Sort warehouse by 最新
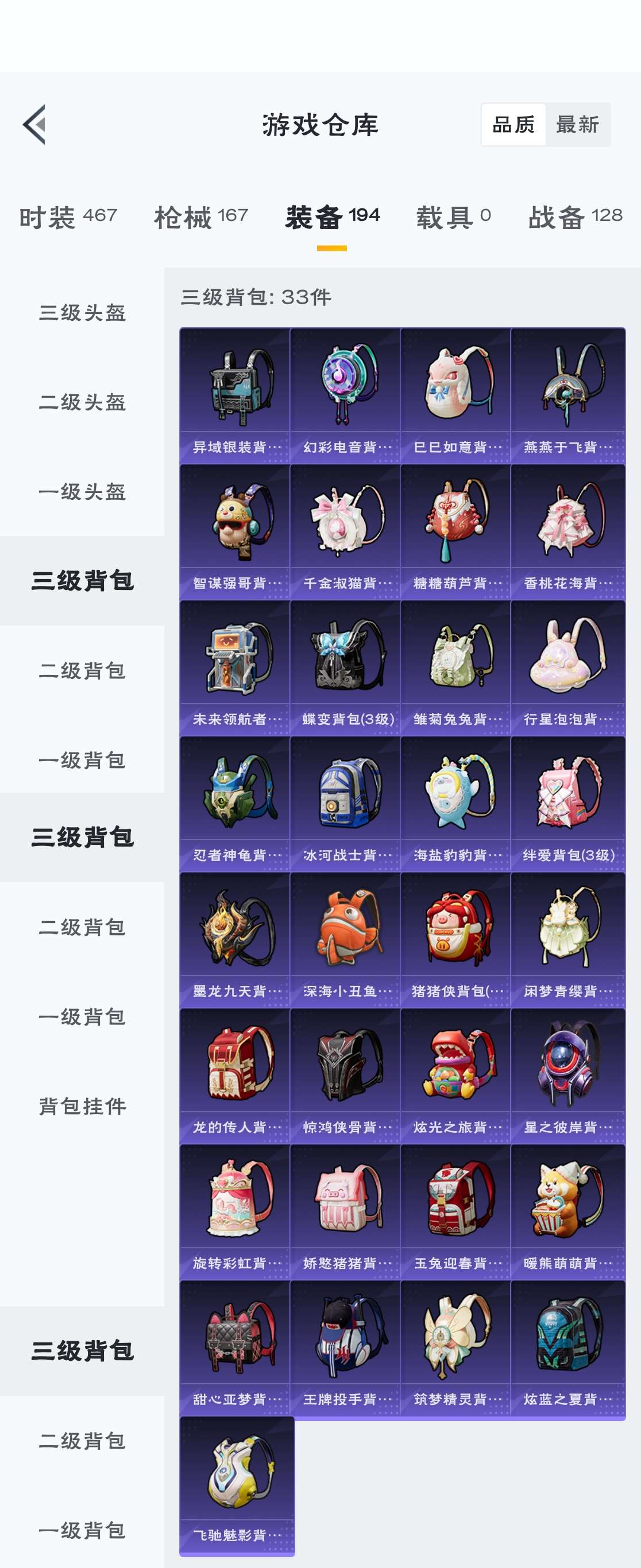Screen dimensions: 641x1568 [577, 125]
